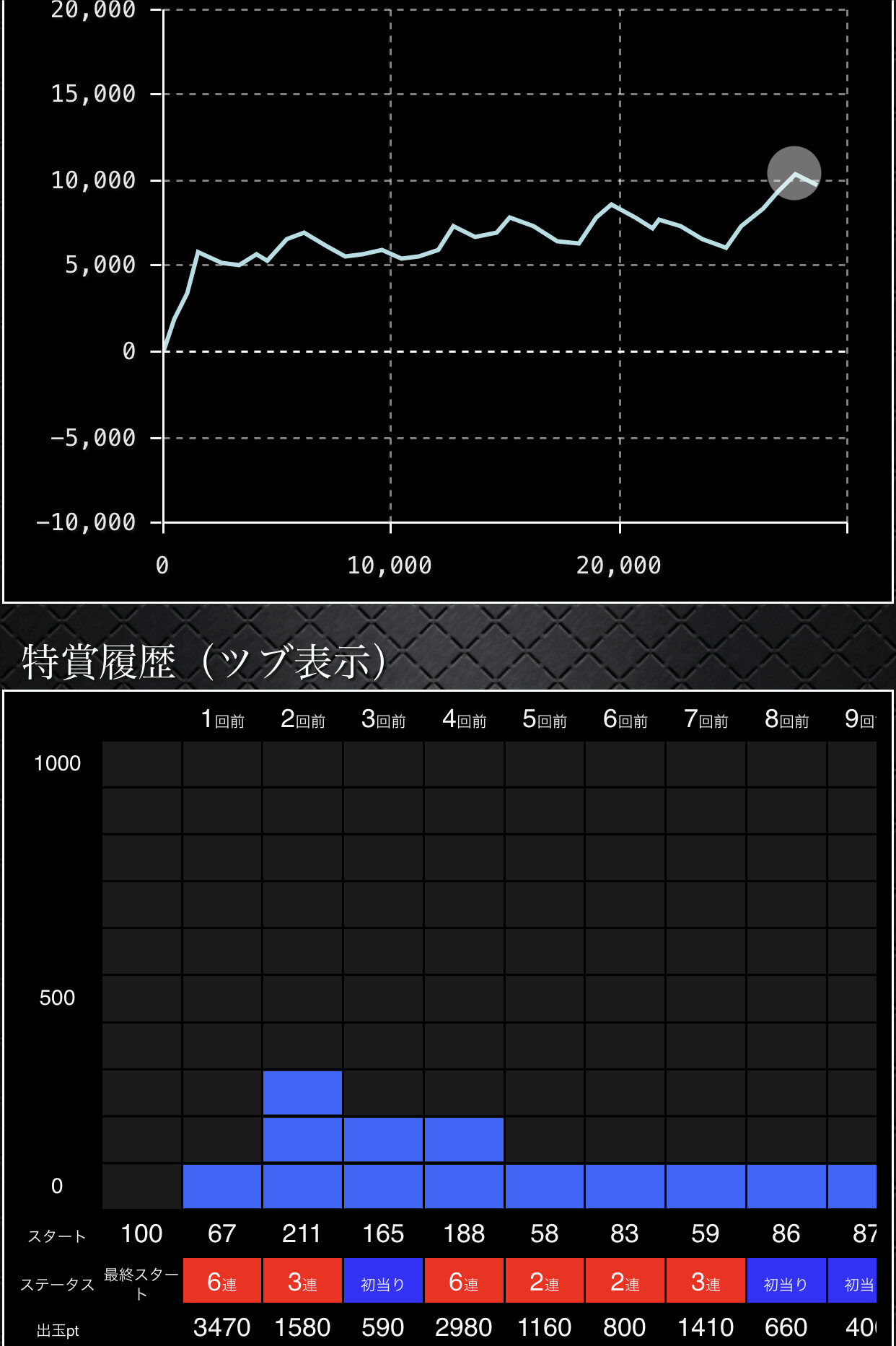
Task: Tap the highlighted point on the line chart
Action: click(x=794, y=173)
